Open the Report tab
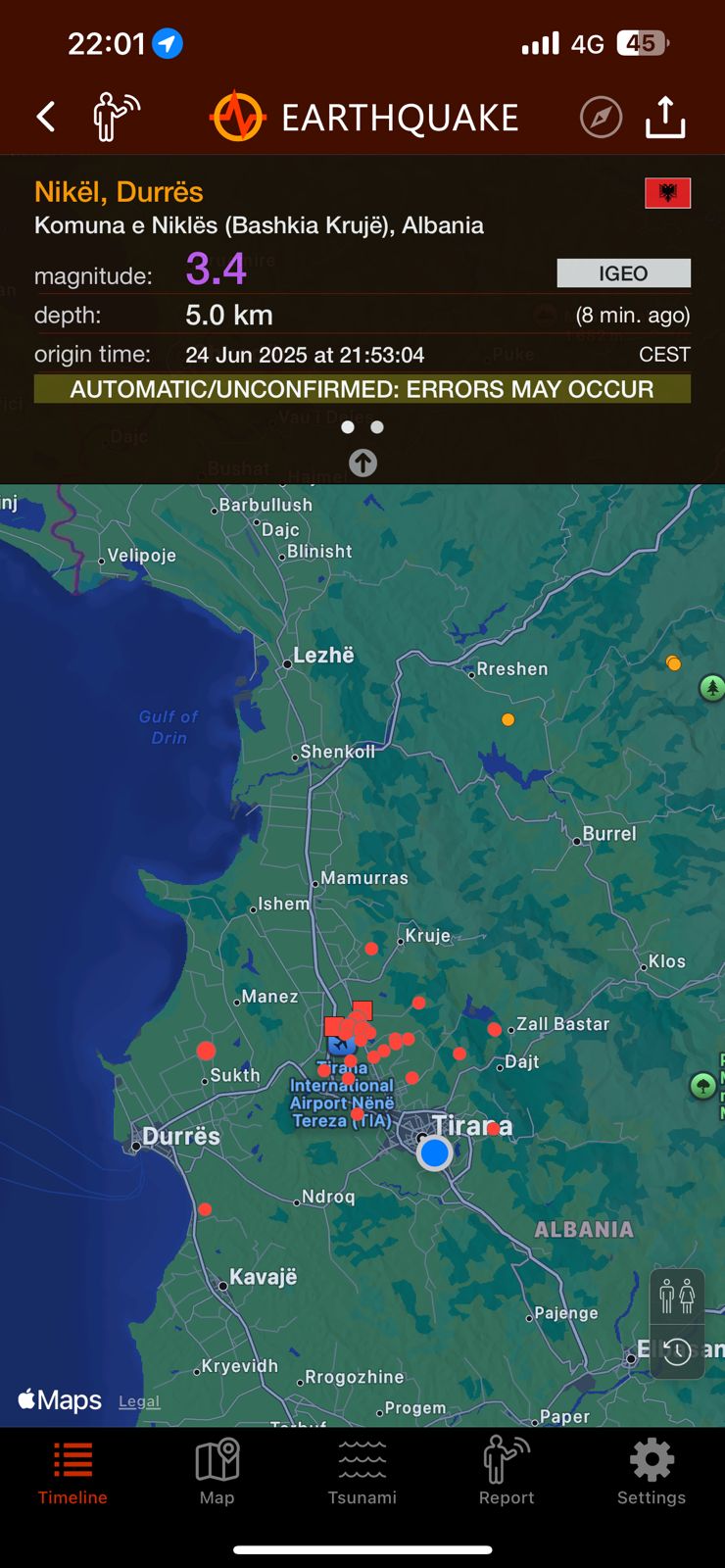 point(506,1472)
